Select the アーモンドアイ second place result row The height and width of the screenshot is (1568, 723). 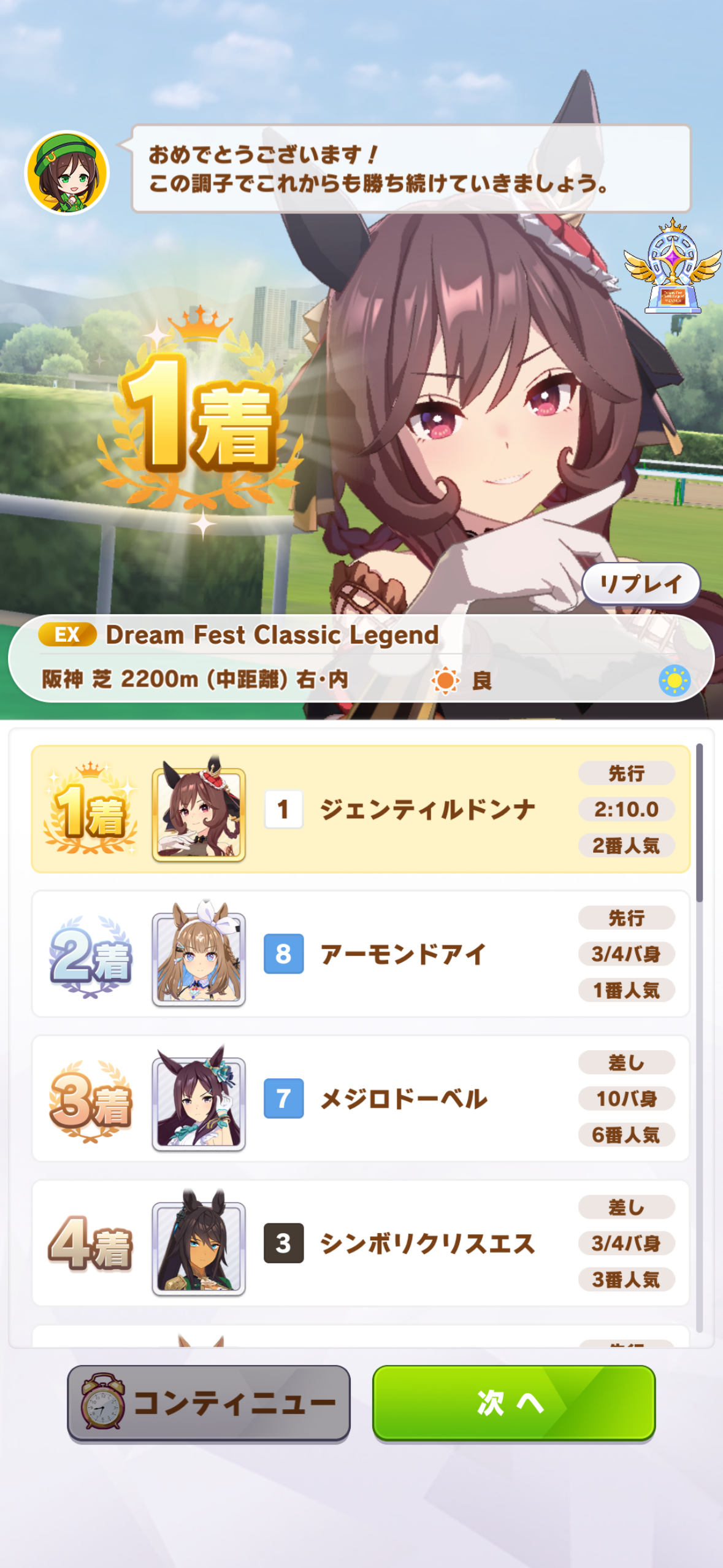[x=361, y=954]
